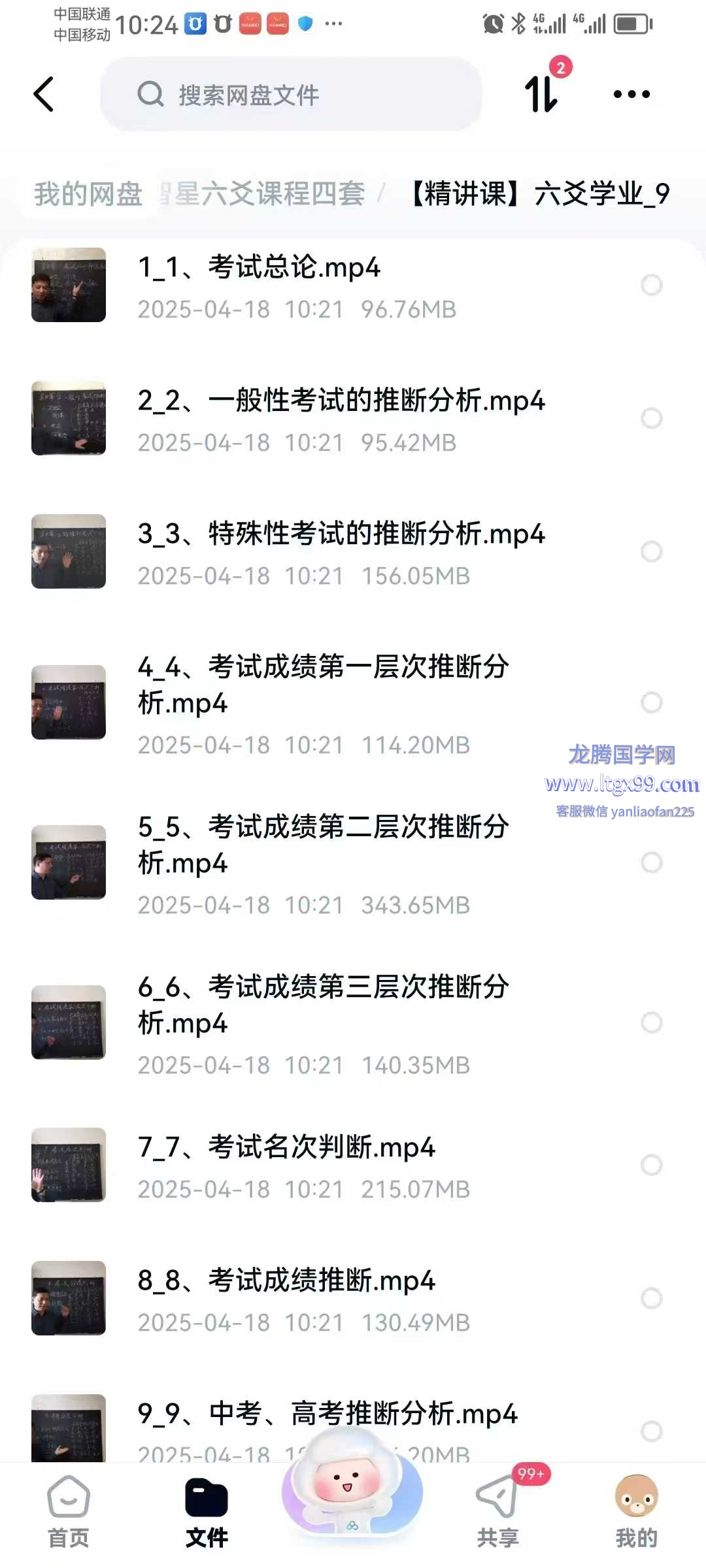Image resolution: width=706 pixels, height=1568 pixels.
Task: Open the three-dot overflow menu
Action: pyautogui.click(x=631, y=95)
